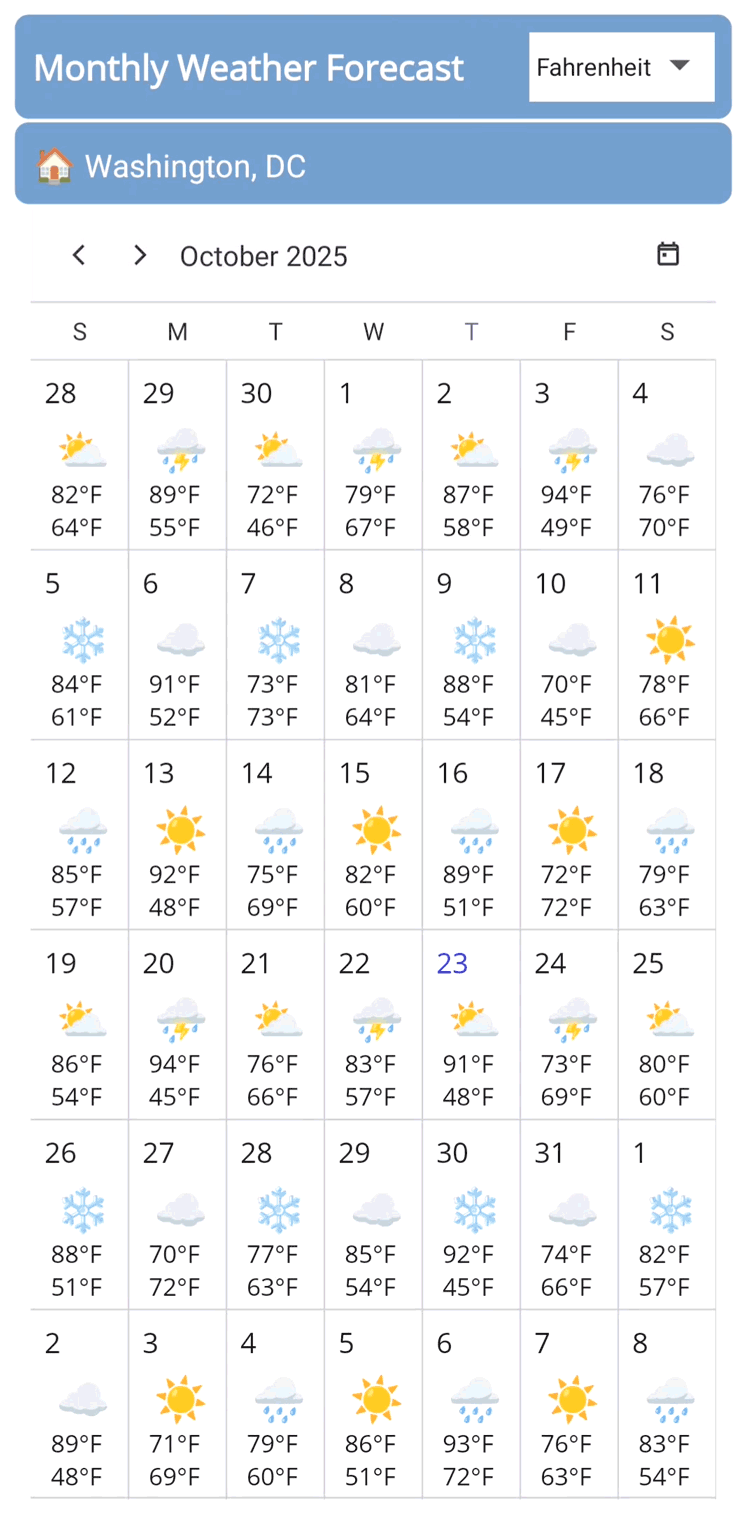Image resolution: width=746 pixels, height=1513 pixels.
Task: Select the snowflake icon on November 1
Action: coord(667,1210)
